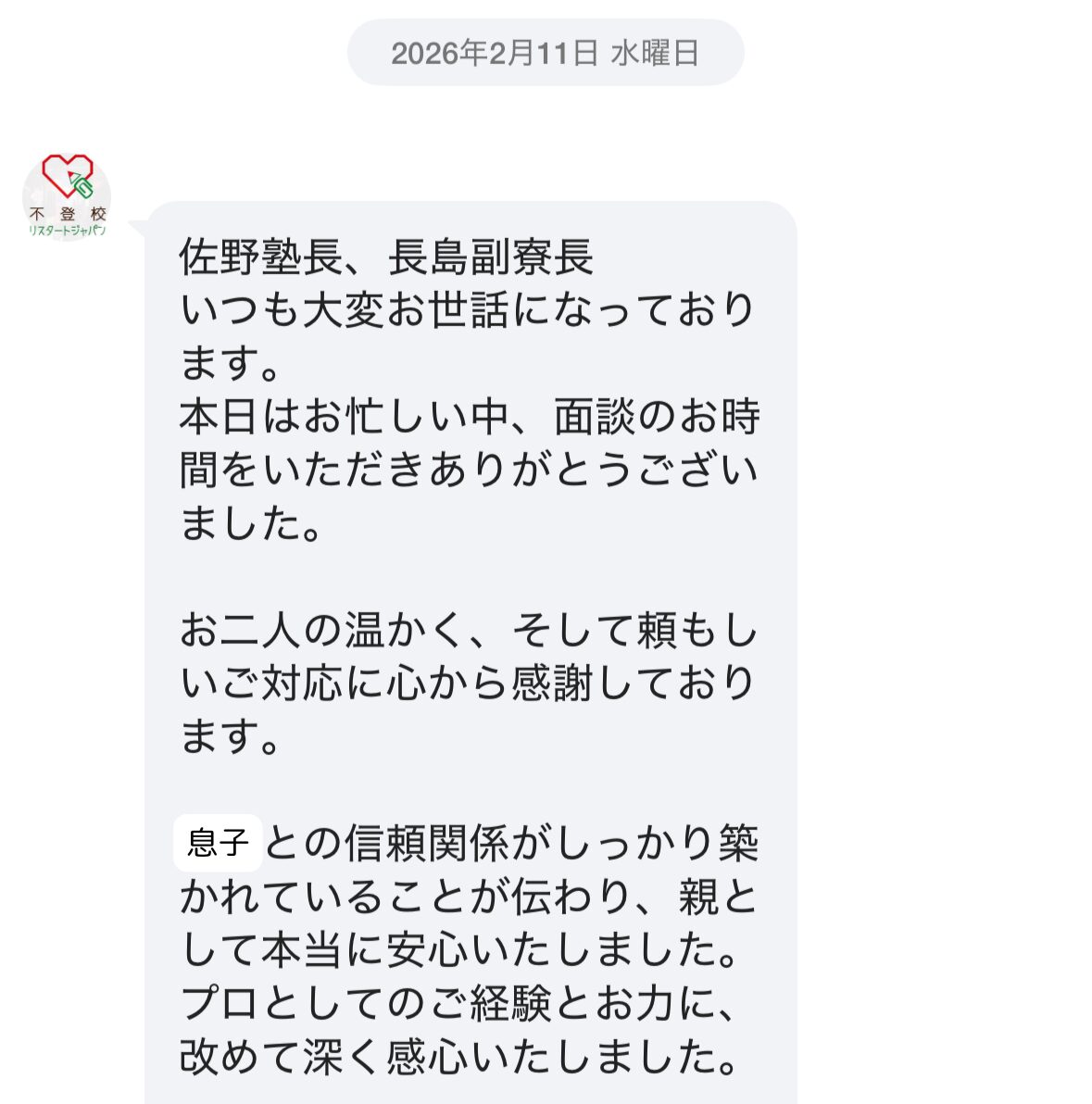Open the sender's profile avatar
The width and height of the screenshot is (1092, 1104).
tap(67, 196)
